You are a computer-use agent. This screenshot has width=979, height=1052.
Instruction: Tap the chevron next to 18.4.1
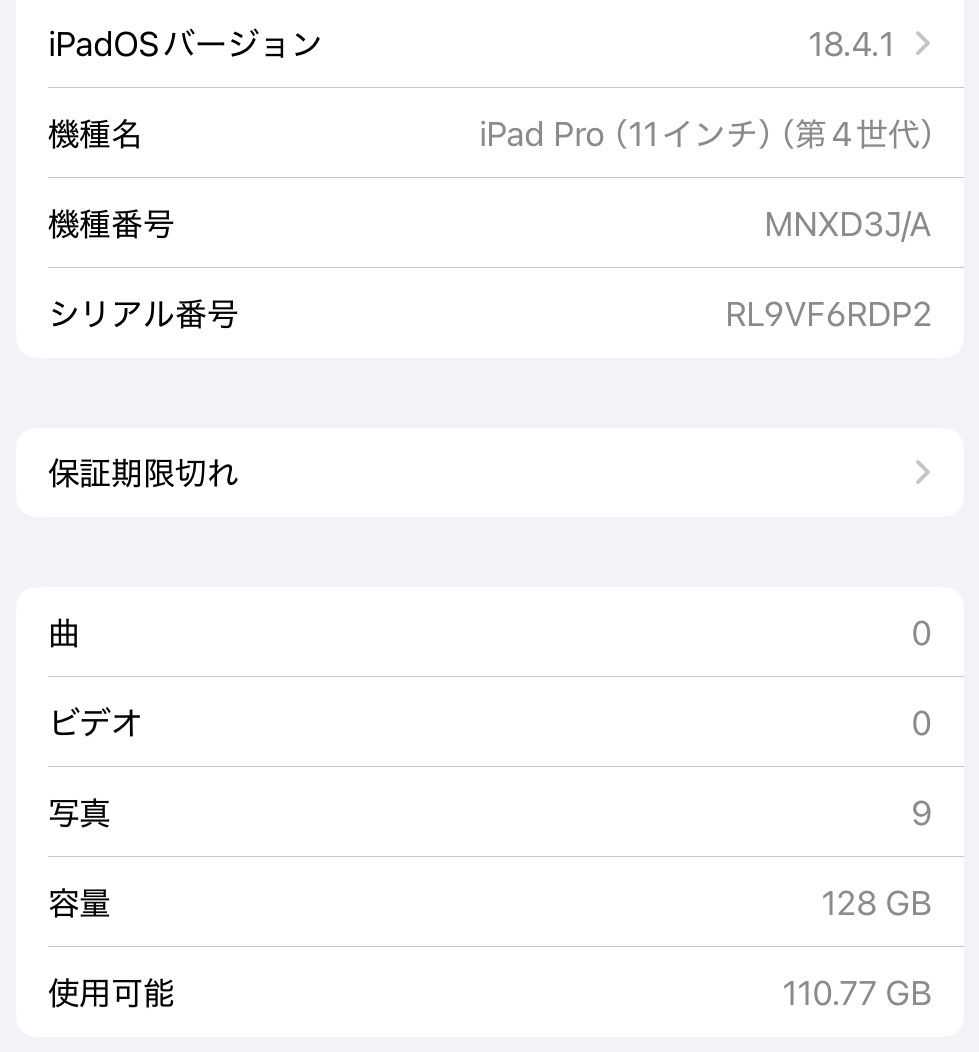point(923,43)
